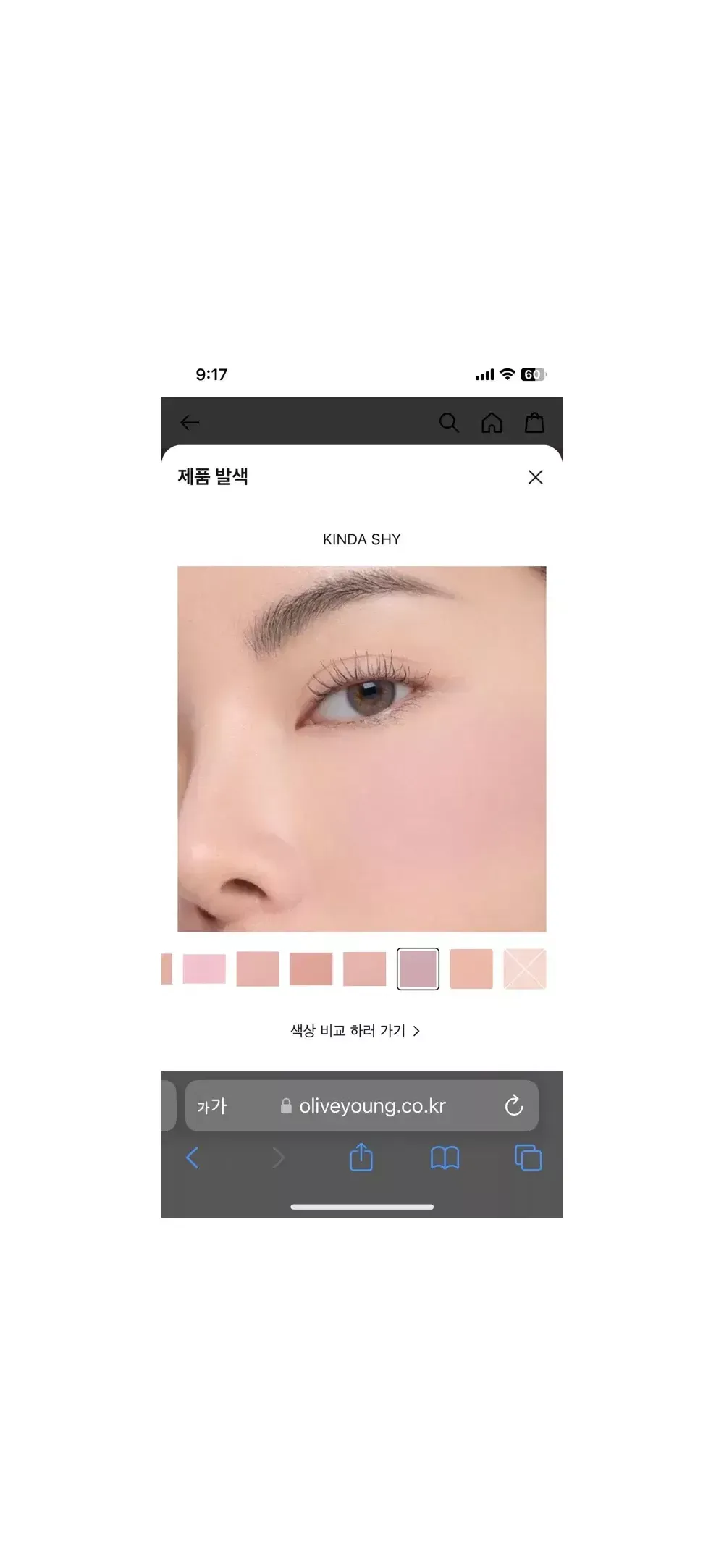
Task: Select the crossed-out sold-out swatch
Action: [x=524, y=969]
